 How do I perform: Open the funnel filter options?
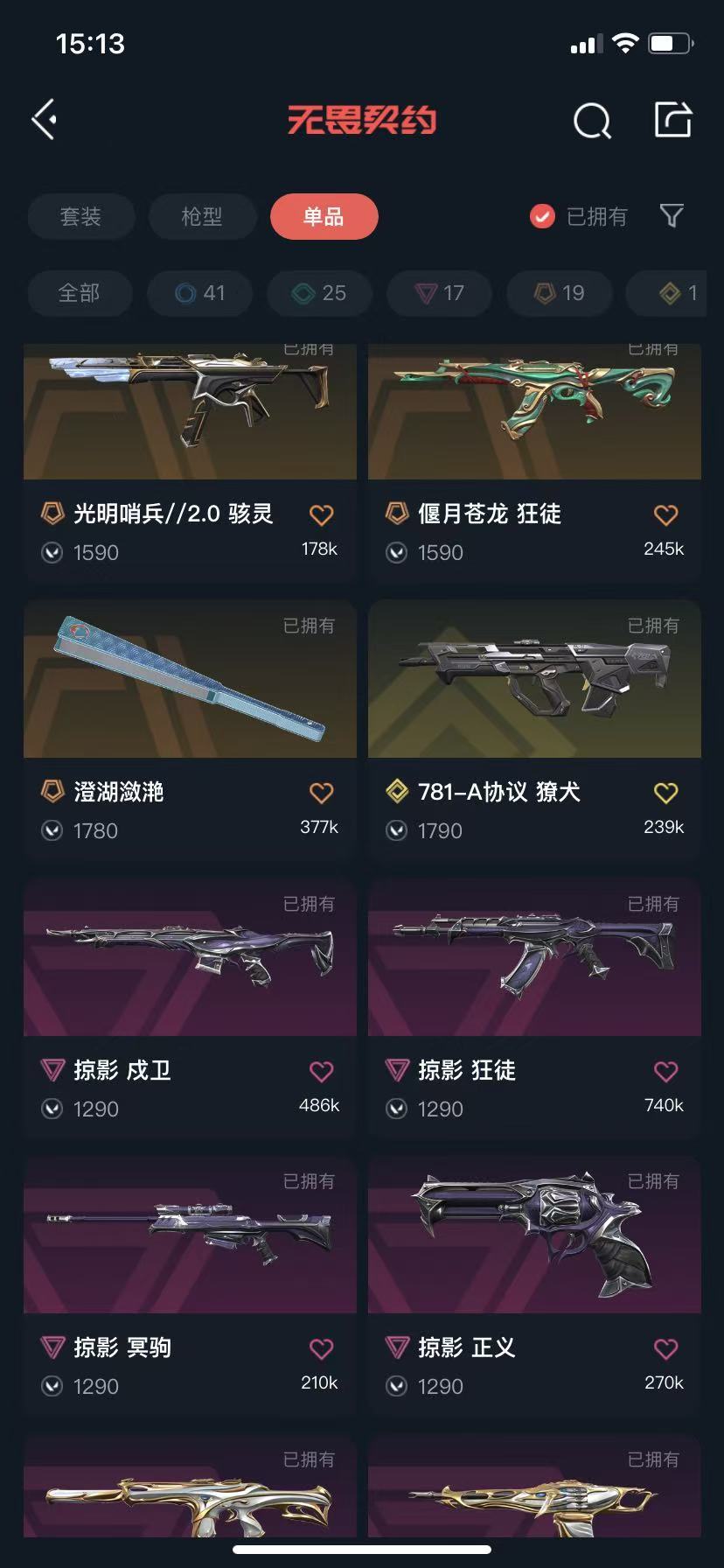(x=672, y=215)
